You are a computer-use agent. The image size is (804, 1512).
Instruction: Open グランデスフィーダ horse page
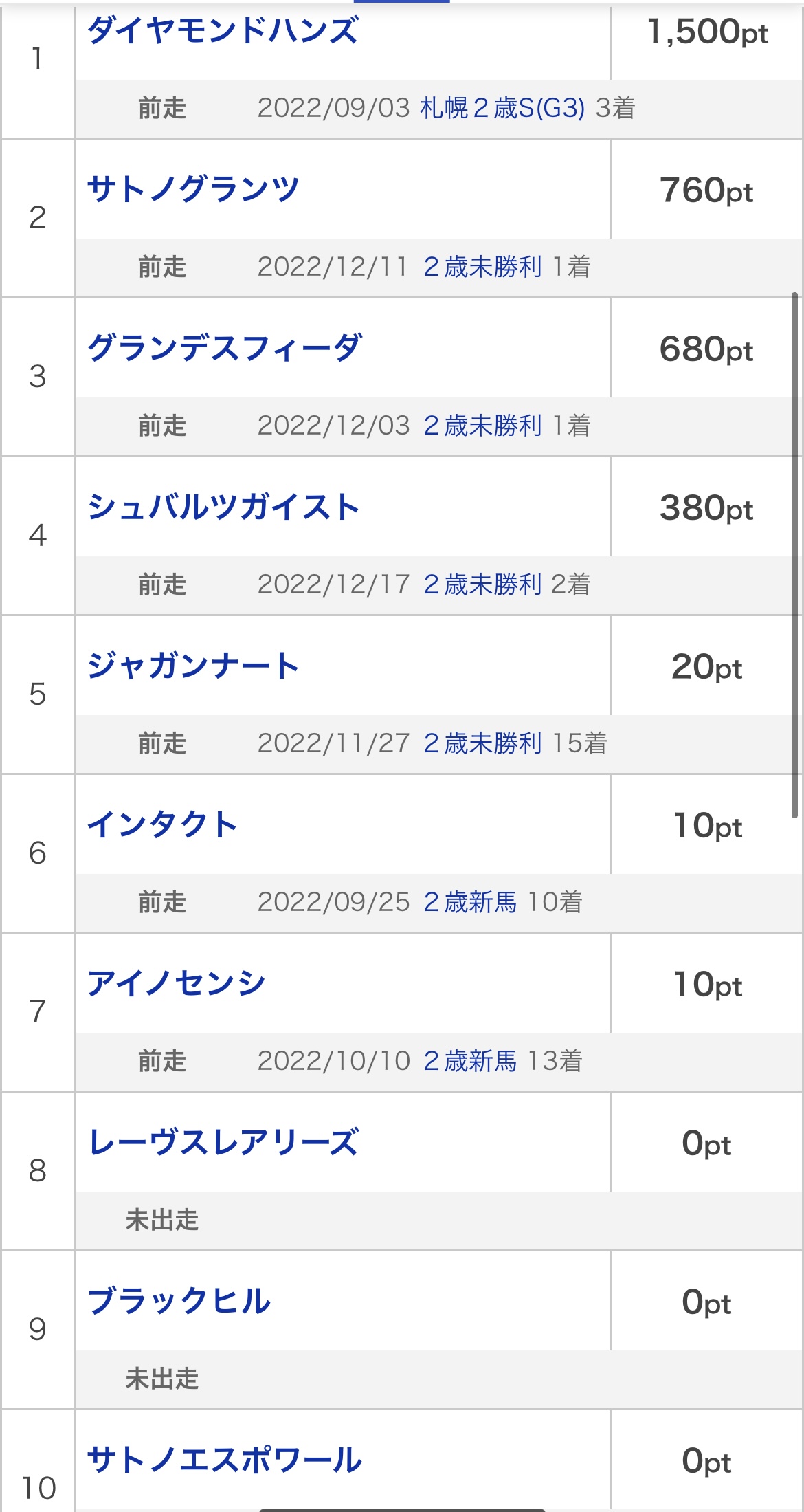coord(224,348)
